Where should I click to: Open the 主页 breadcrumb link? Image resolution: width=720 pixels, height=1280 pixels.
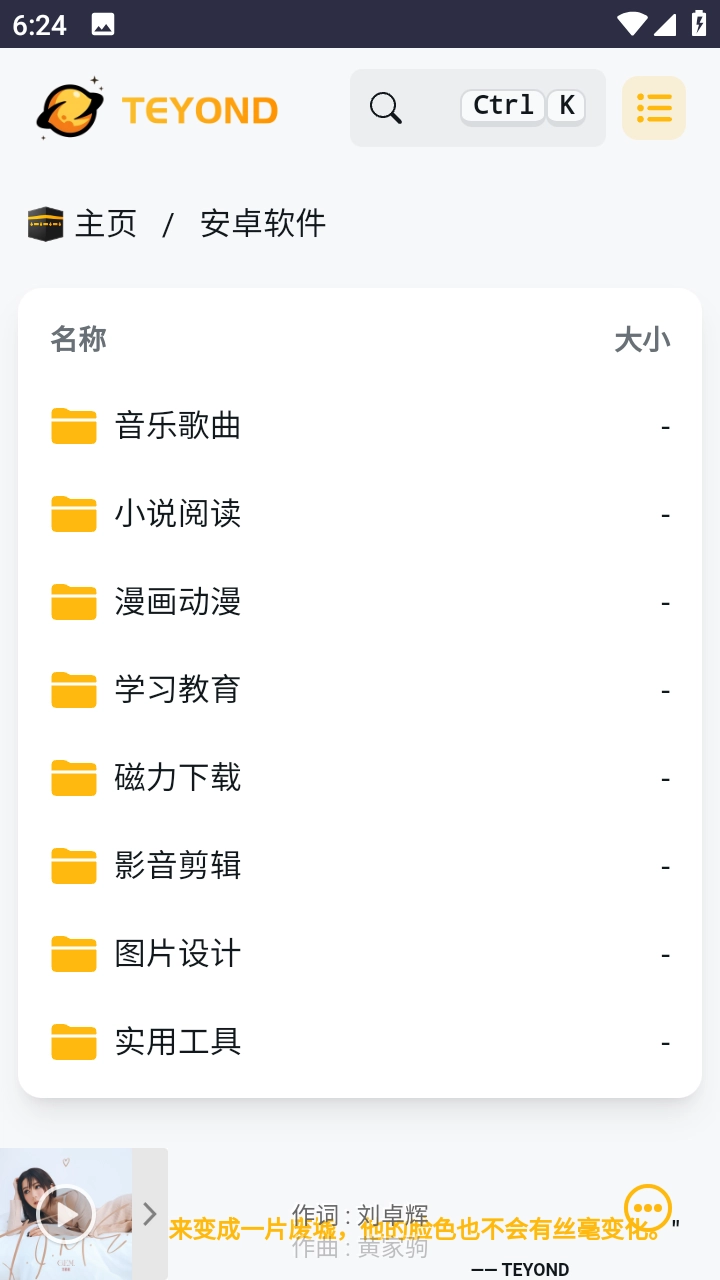[x=107, y=223]
